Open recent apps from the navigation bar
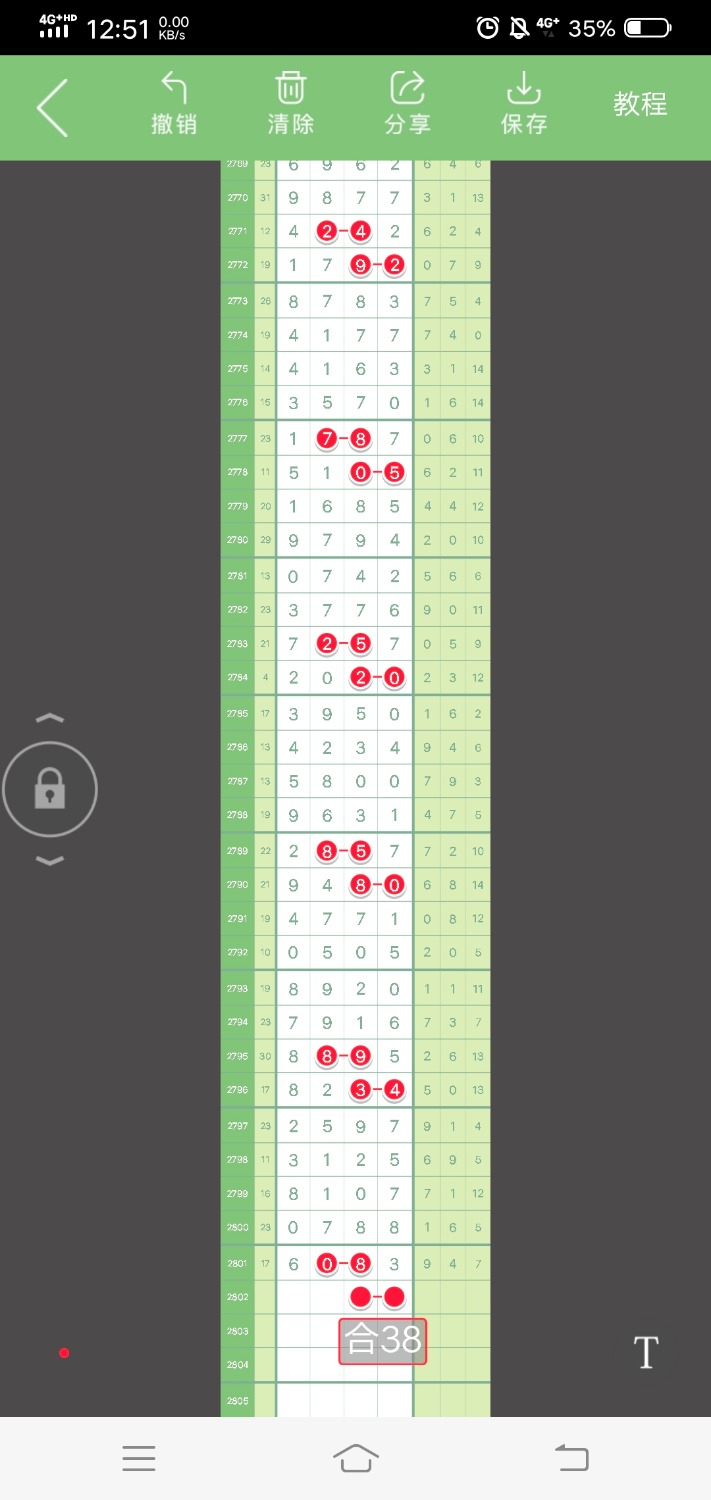The image size is (711, 1500). pos(139,1458)
